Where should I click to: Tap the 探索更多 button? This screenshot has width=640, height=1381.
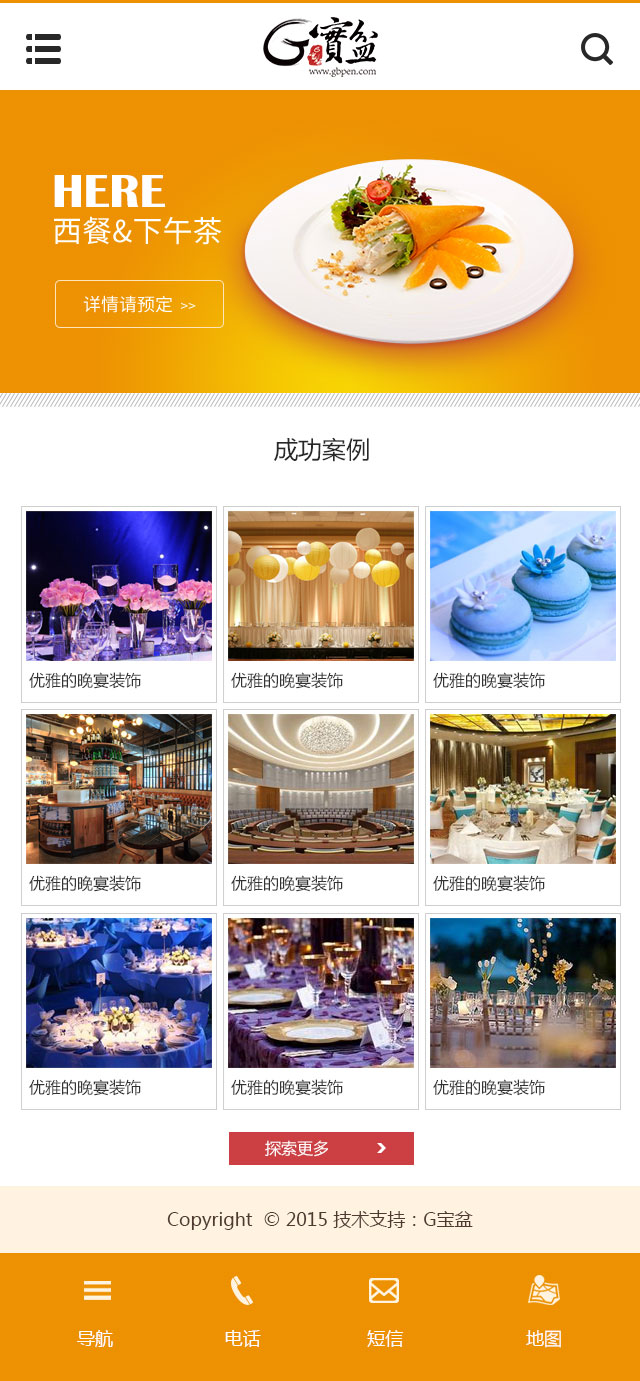click(321, 1148)
